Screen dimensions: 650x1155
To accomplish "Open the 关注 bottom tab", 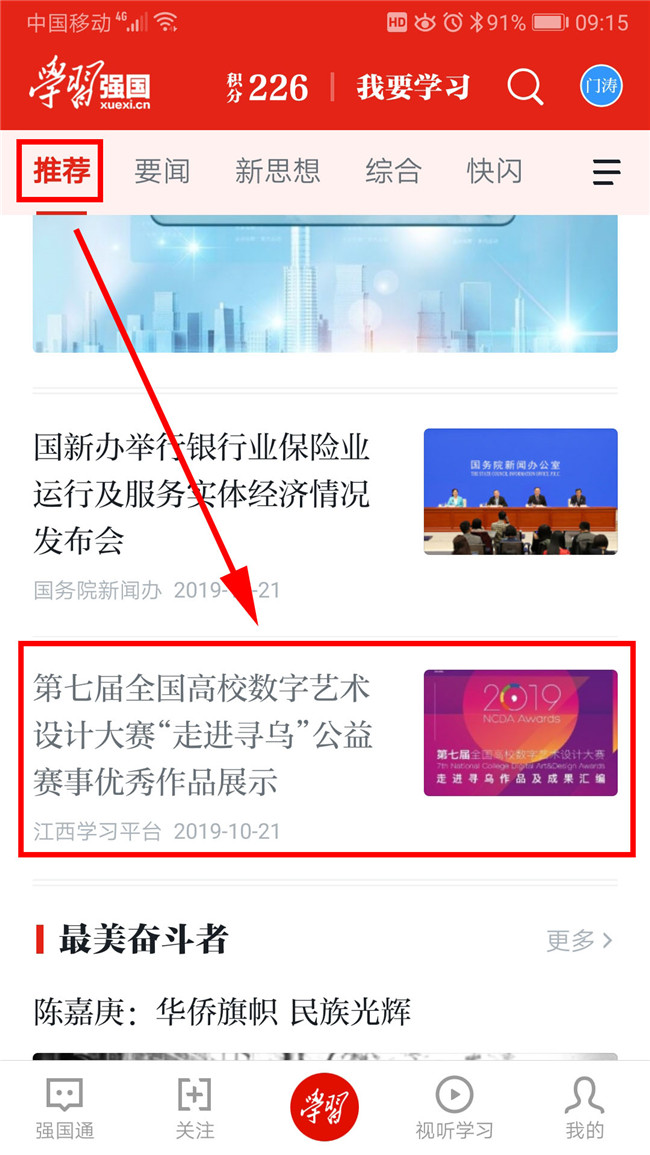I will point(194,1108).
